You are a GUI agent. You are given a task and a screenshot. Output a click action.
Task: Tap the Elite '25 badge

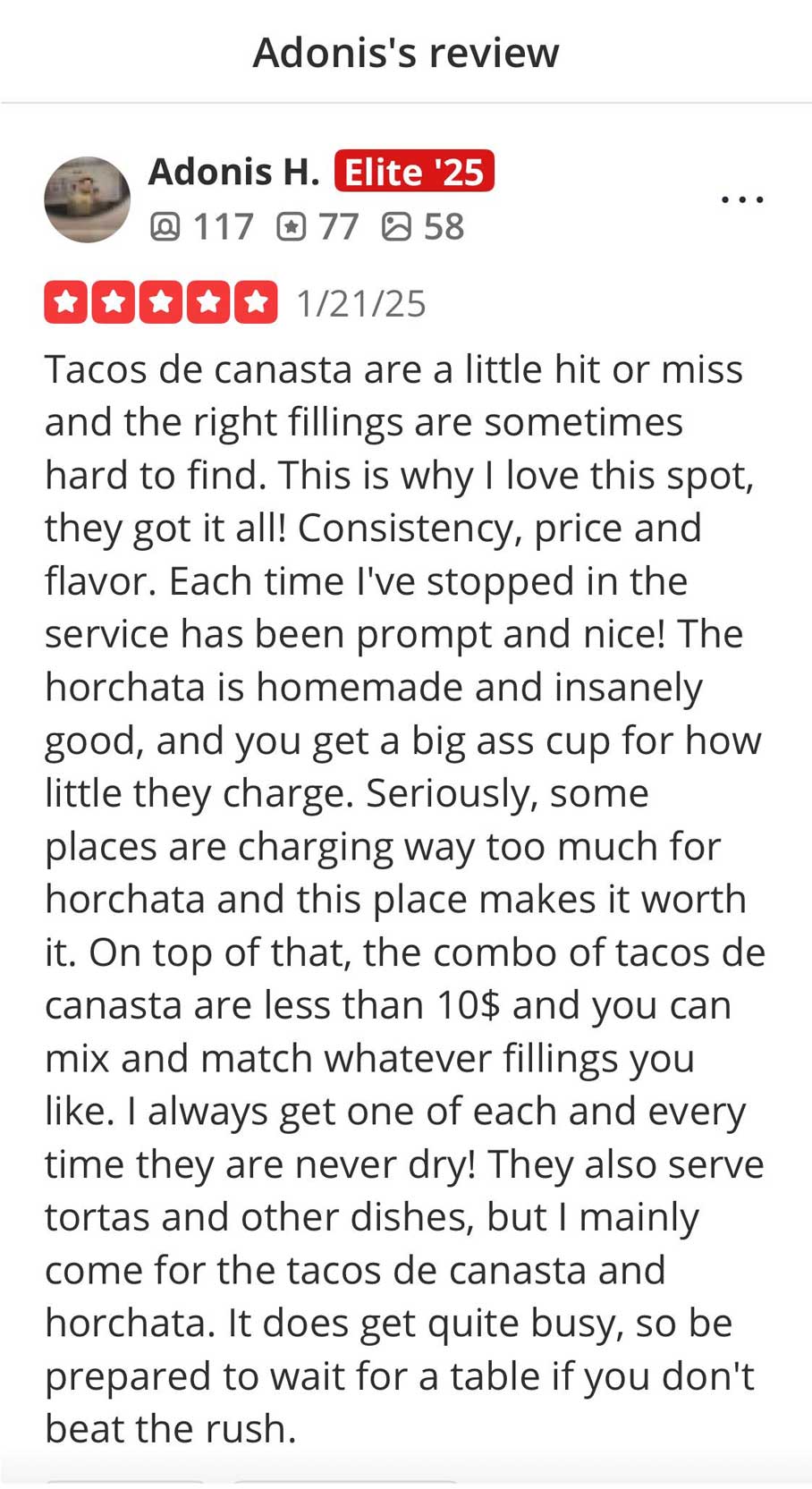click(x=414, y=172)
